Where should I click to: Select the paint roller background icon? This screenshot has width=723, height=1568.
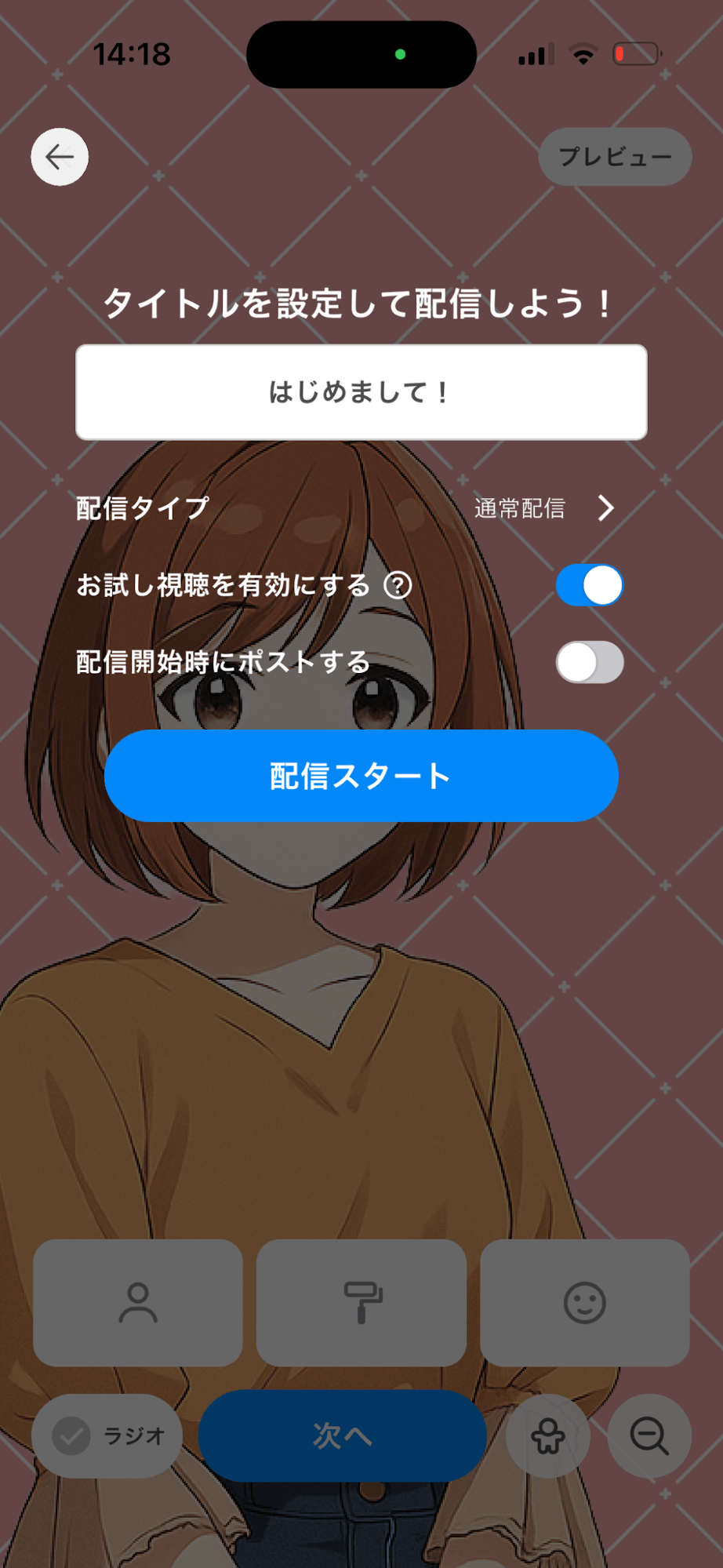361,1301
